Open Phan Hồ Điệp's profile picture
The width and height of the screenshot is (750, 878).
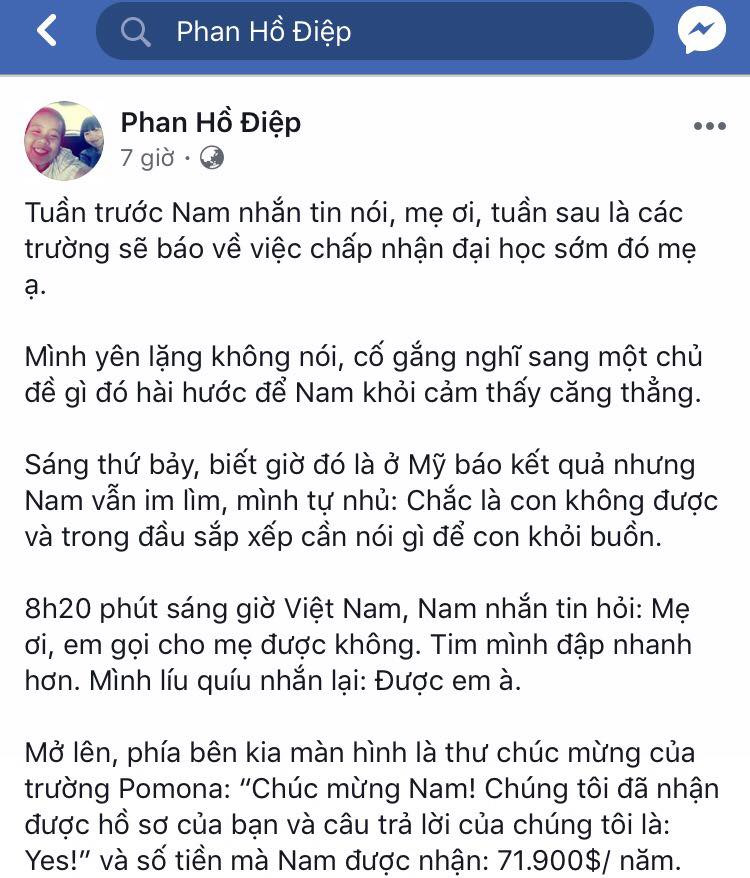[x=64, y=140]
